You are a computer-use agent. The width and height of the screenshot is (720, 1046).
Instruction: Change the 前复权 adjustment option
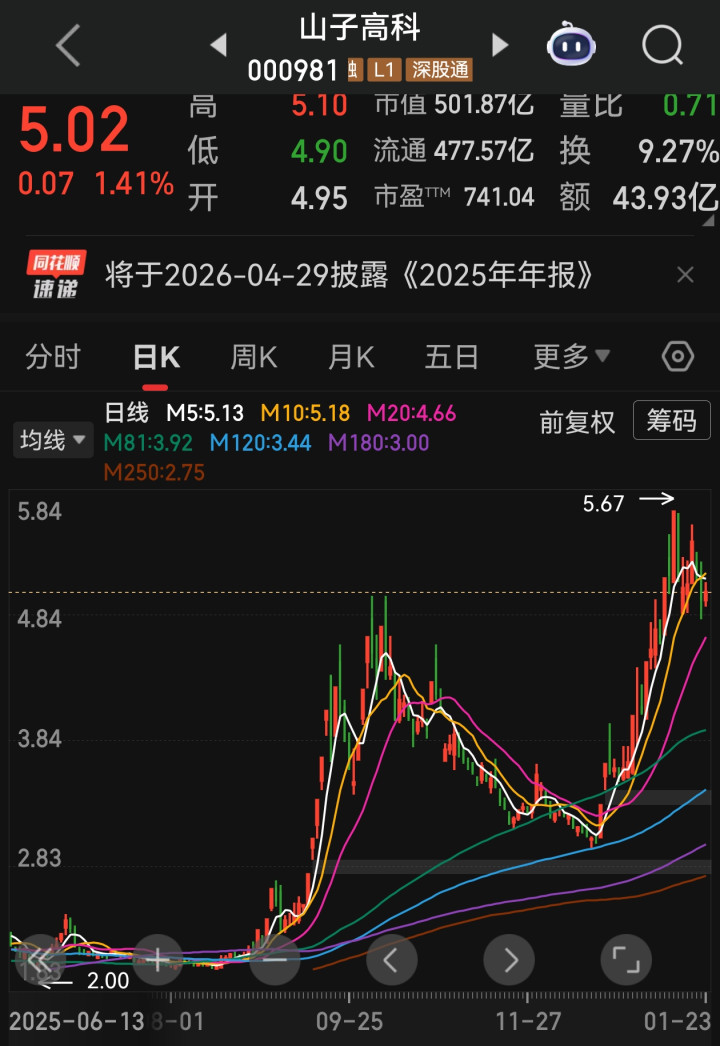click(x=577, y=422)
